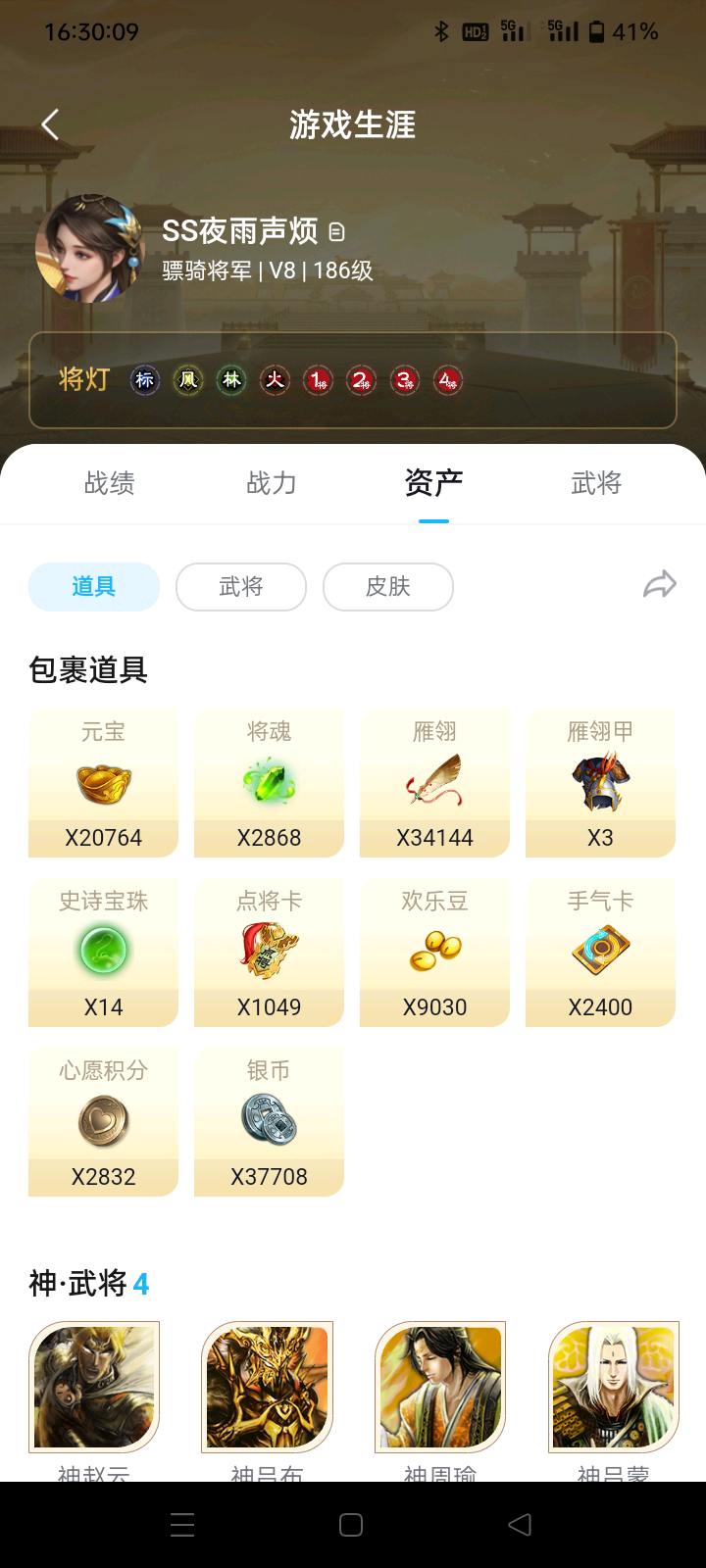Image resolution: width=706 pixels, height=1568 pixels.
Task: Show the 皮肤 filter chip
Action: coord(388,587)
